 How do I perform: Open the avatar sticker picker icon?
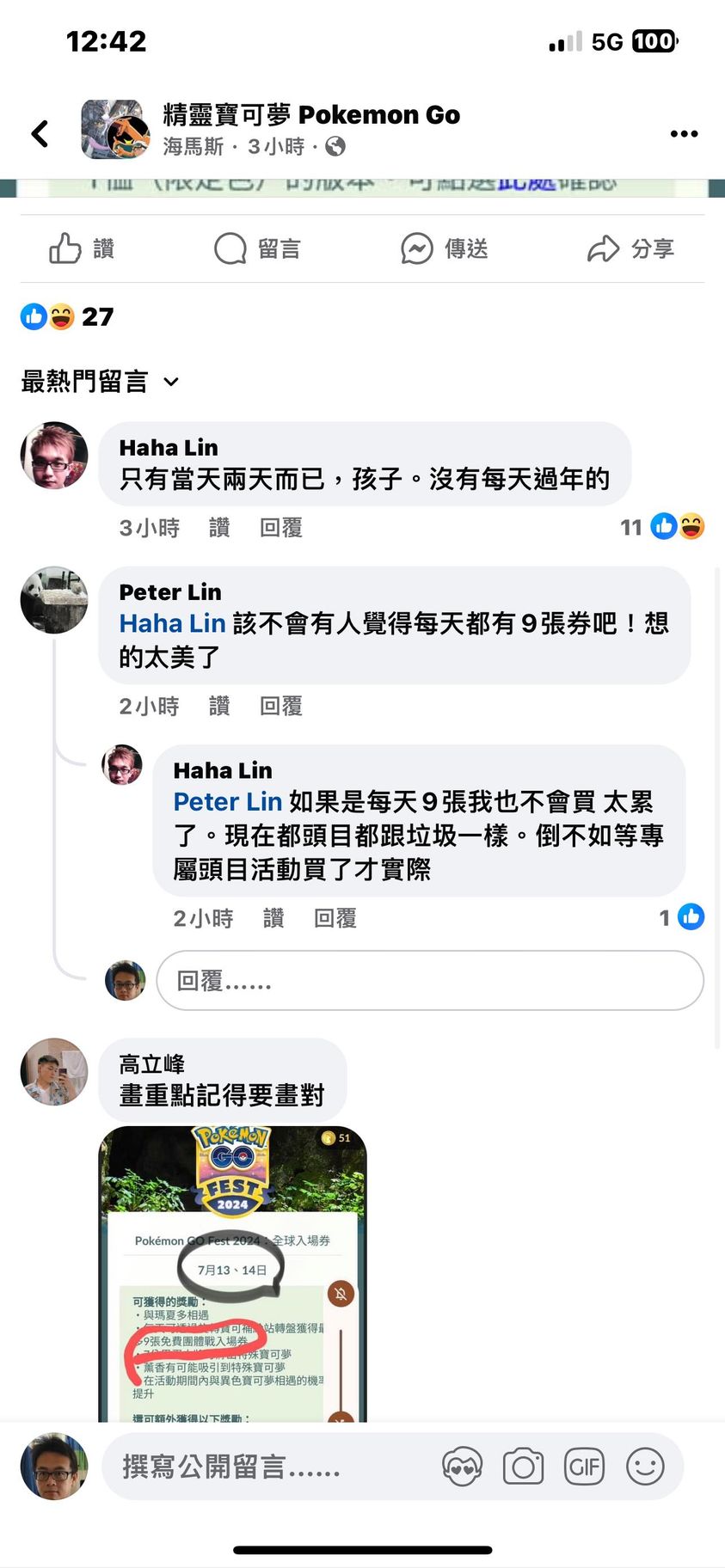tap(462, 1467)
